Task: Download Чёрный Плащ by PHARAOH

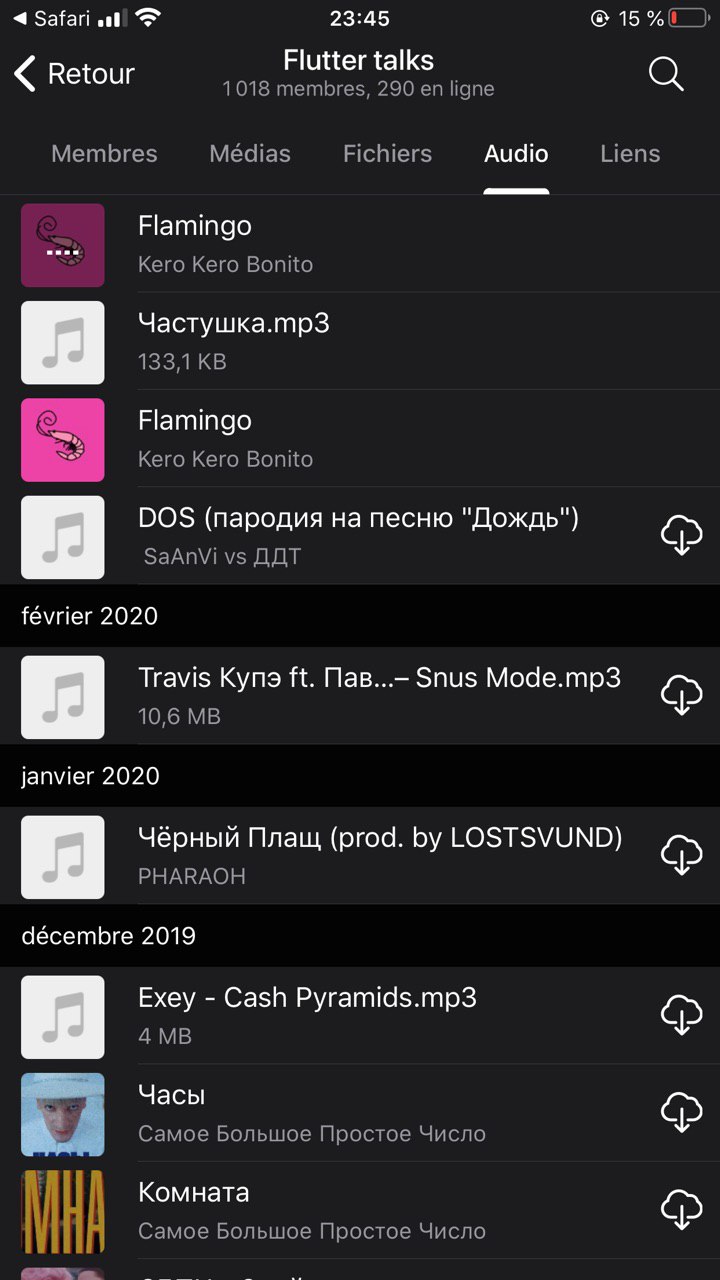Action: [x=682, y=856]
